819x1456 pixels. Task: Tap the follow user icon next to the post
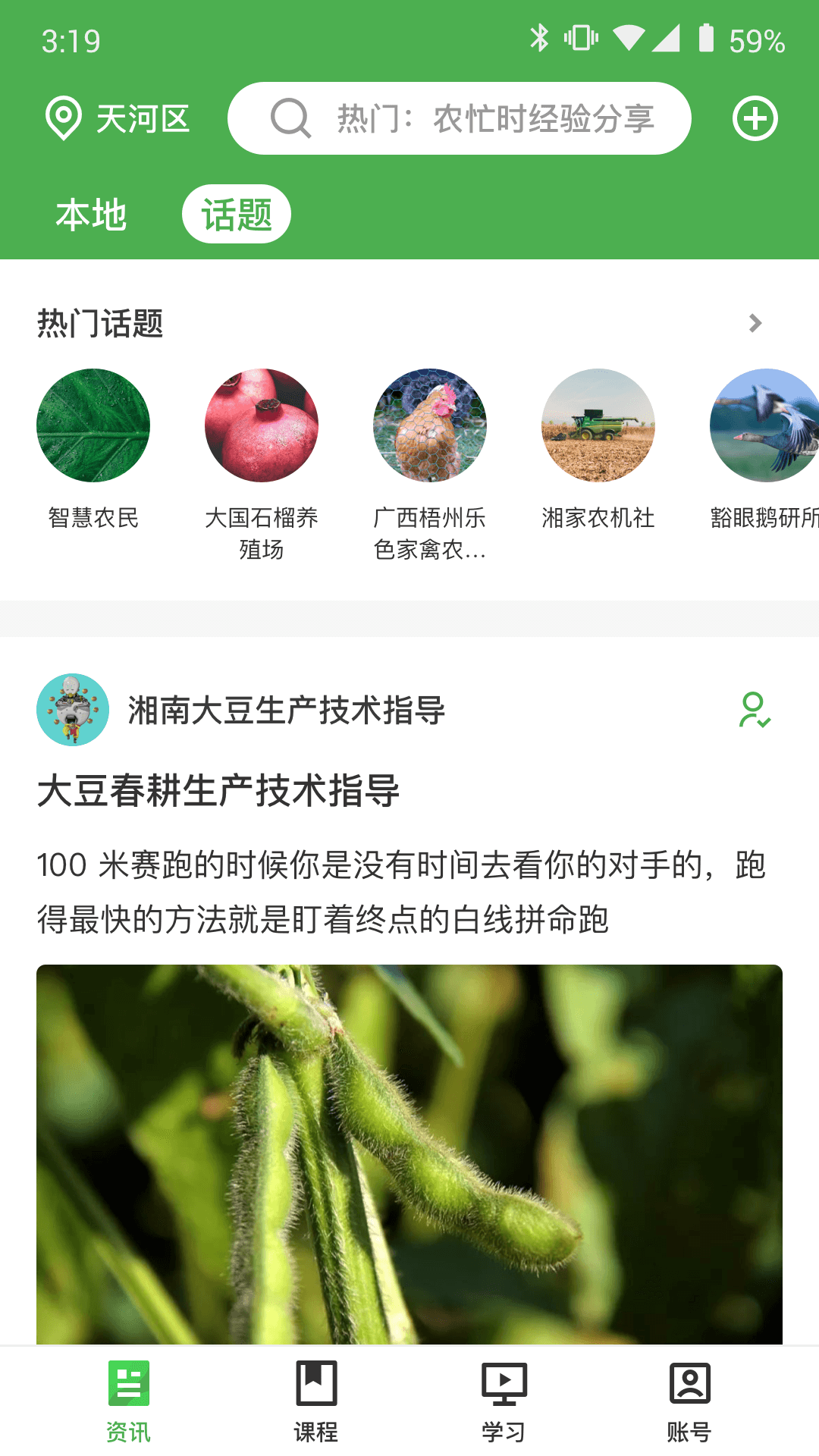coord(755,711)
